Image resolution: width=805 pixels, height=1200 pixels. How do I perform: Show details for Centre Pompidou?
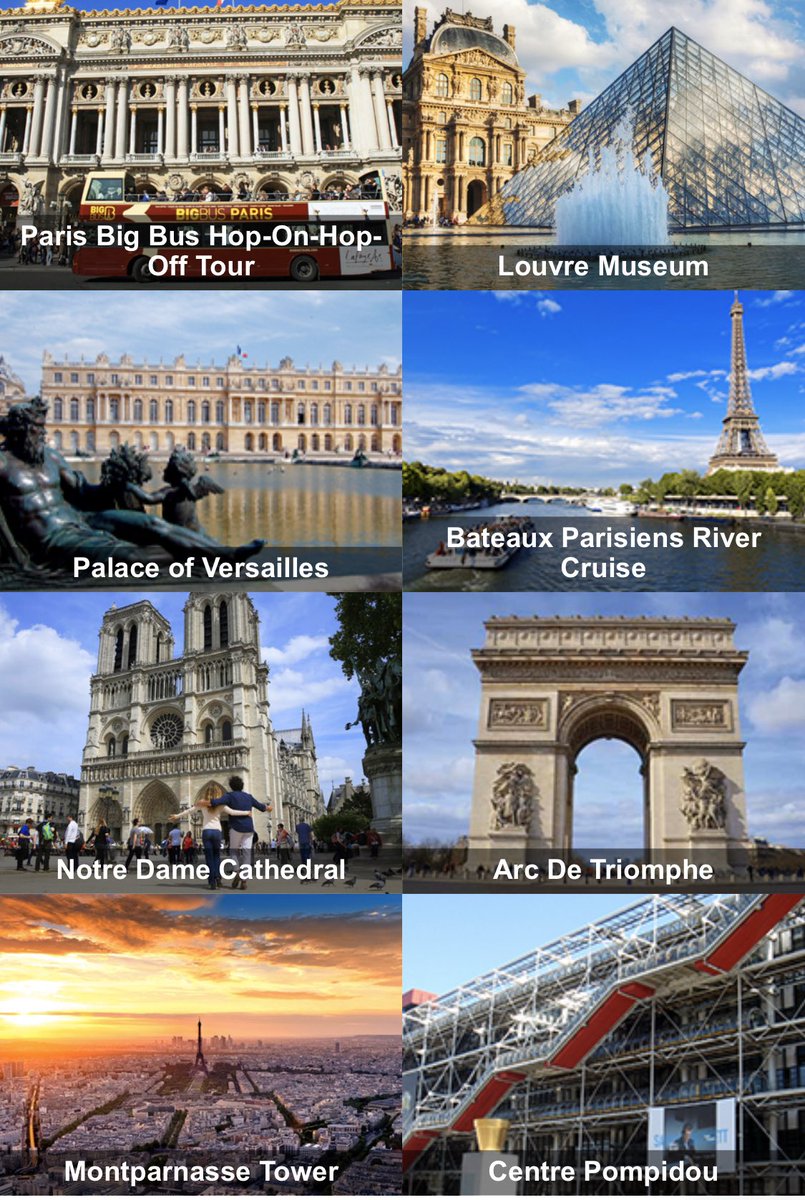click(x=604, y=1046)
